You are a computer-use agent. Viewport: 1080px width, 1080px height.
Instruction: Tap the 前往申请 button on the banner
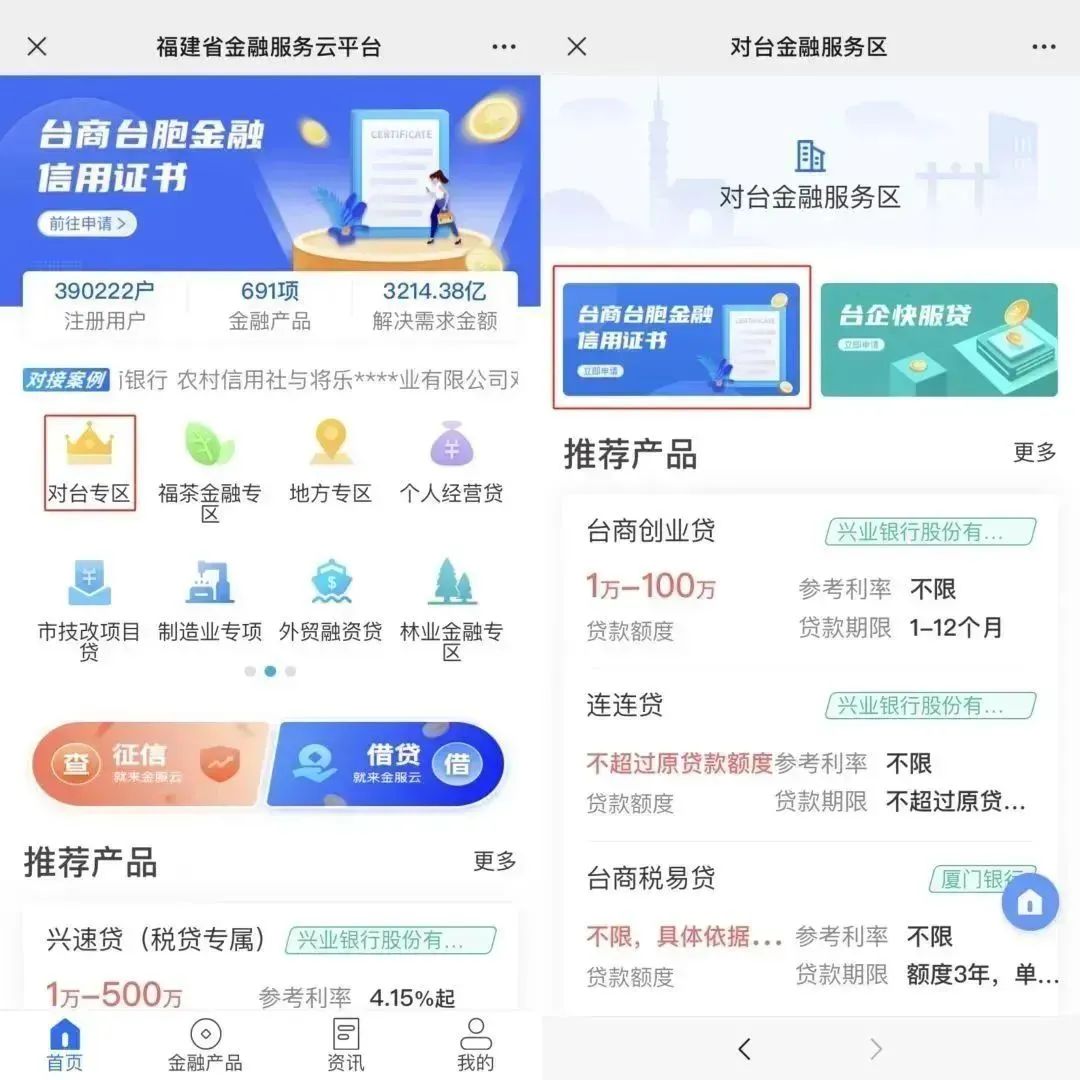click(x=86, y=224)
